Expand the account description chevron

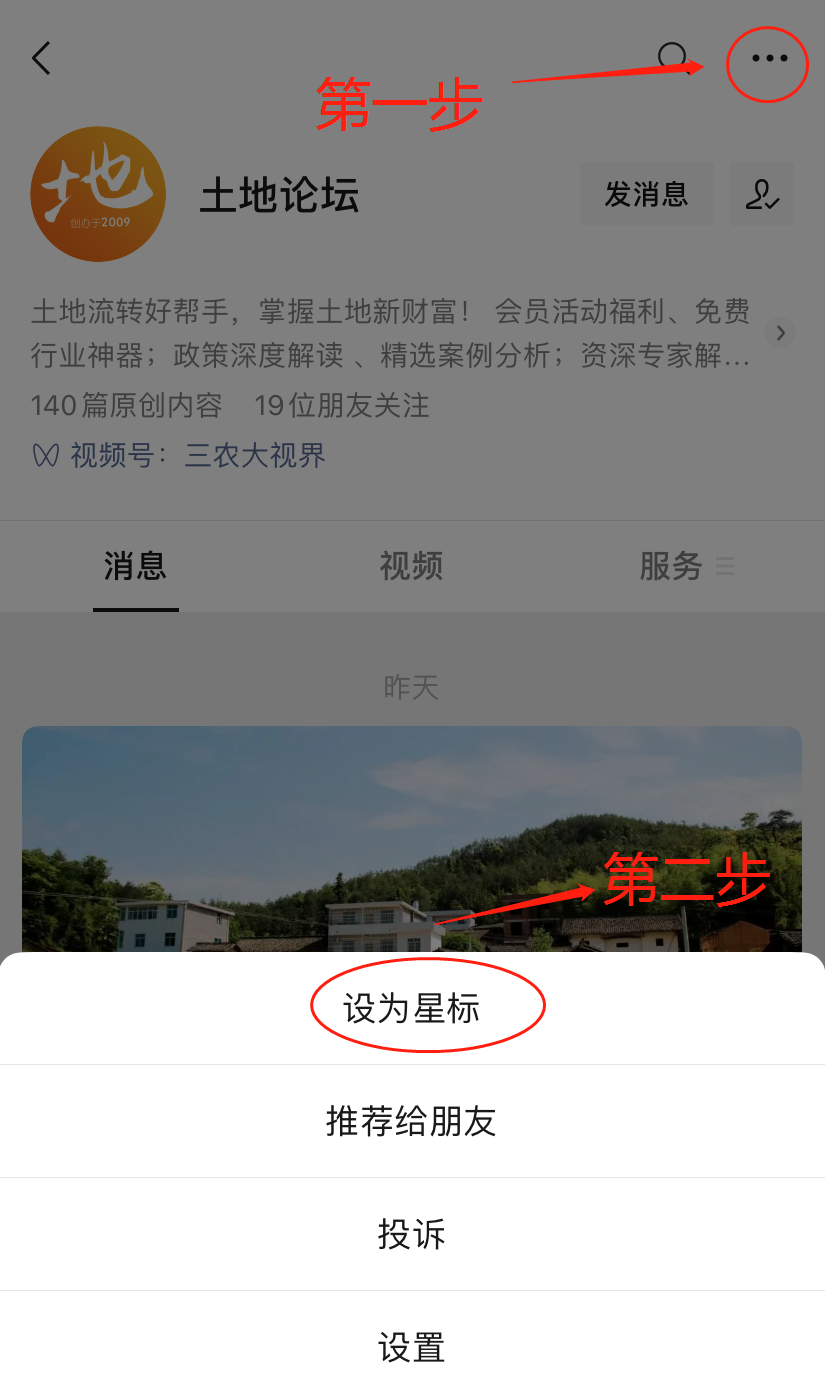[780, 333]
